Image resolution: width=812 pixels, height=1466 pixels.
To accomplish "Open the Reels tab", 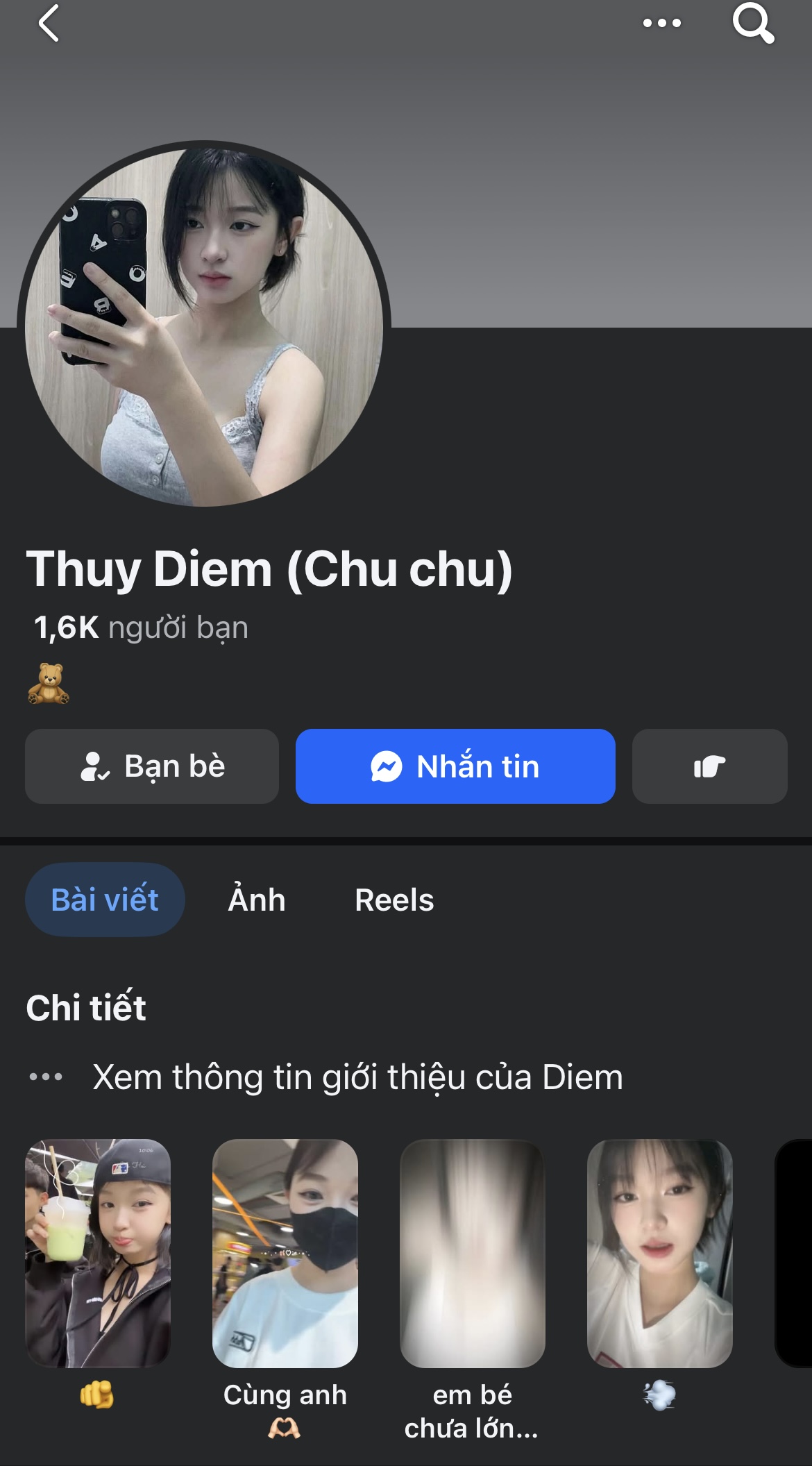I will pos(394,900).
